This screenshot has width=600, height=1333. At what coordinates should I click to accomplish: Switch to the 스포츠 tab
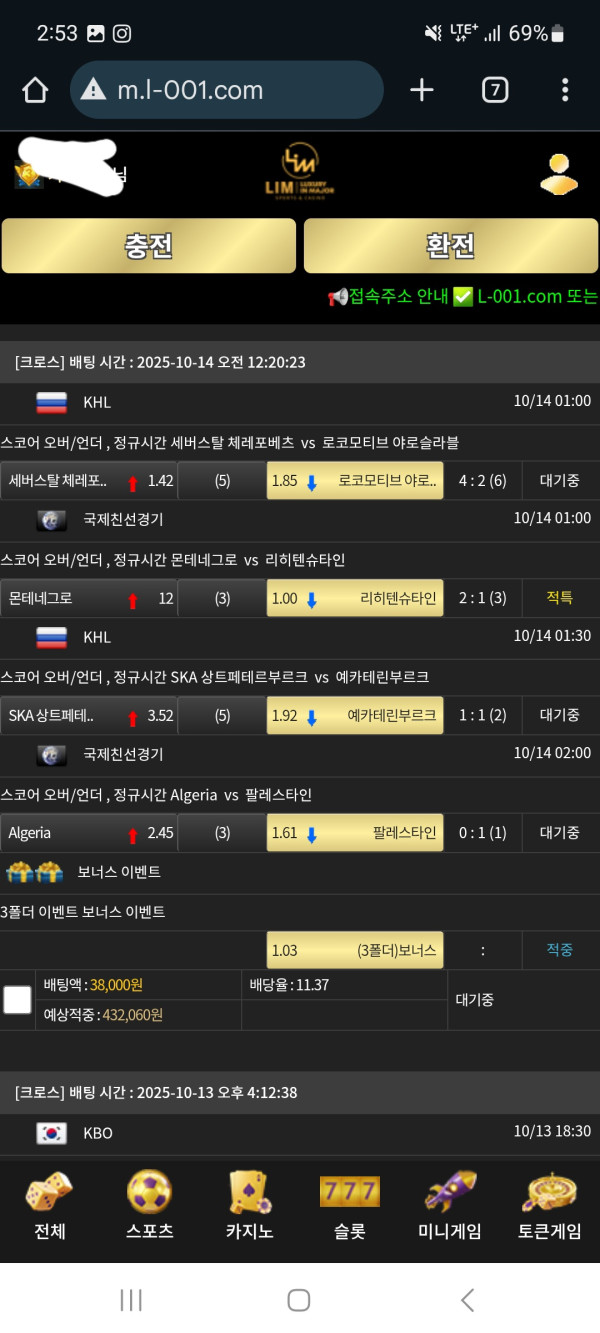(x=149, y=1206)
